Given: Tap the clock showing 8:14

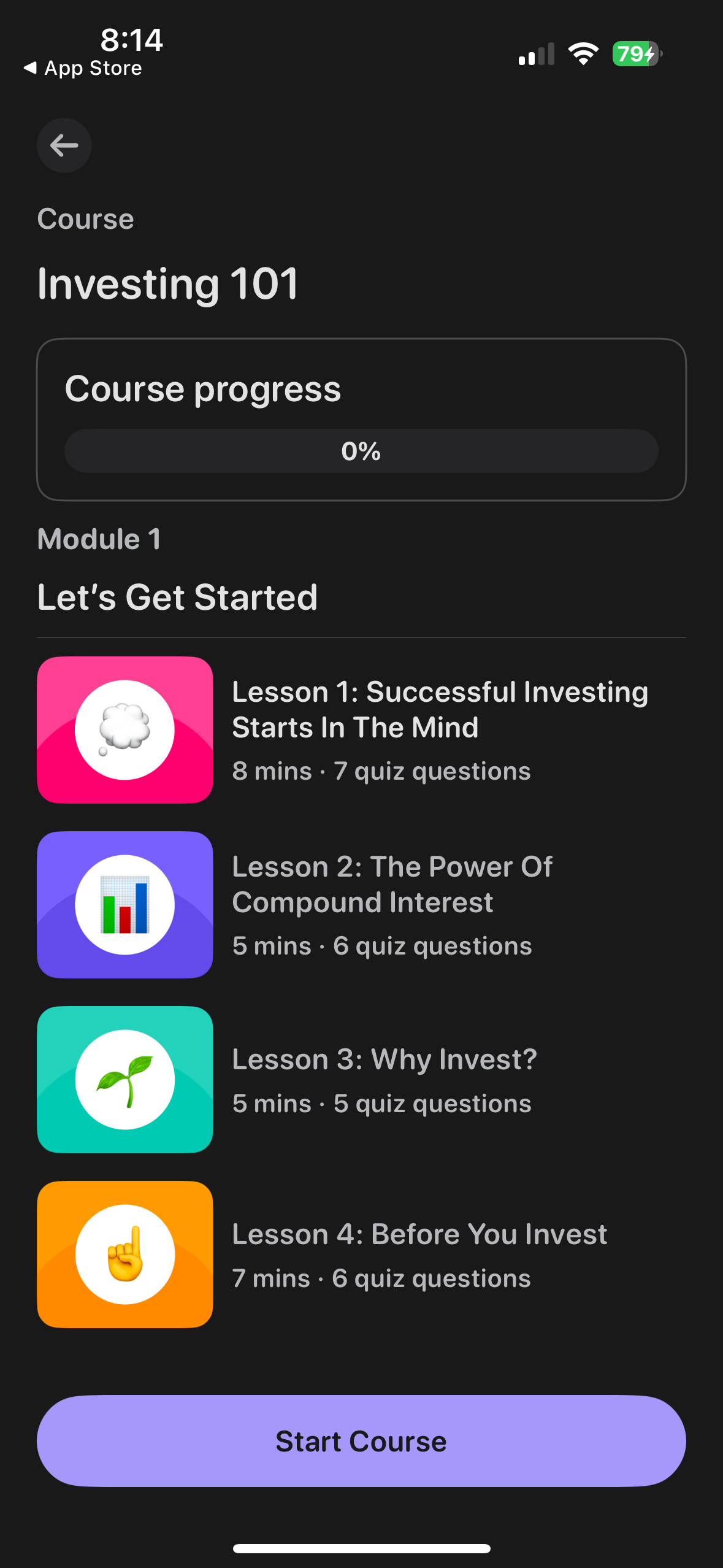Looking at the screenshot, I should coord(131,40).
